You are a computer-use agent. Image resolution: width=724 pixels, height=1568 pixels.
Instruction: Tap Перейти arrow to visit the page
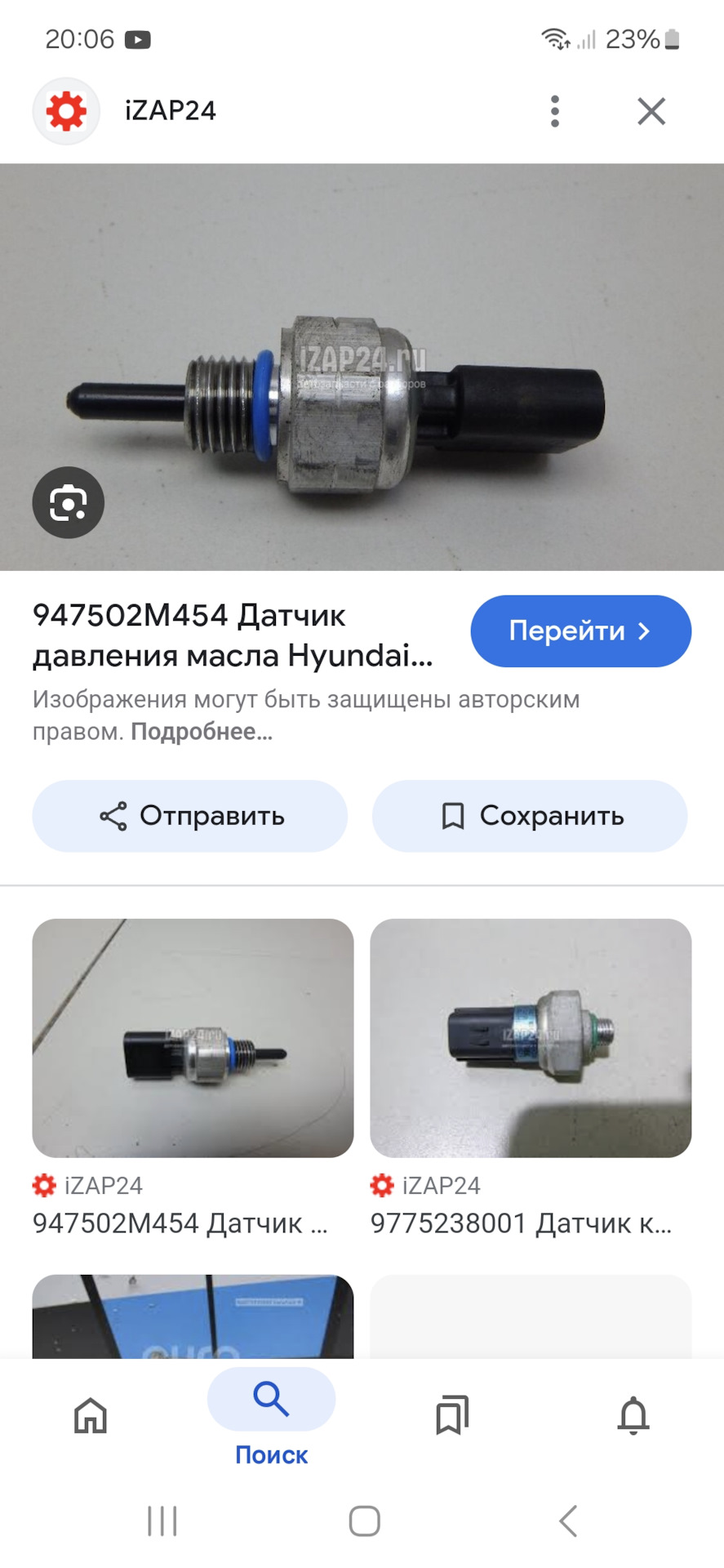point(645,630)
